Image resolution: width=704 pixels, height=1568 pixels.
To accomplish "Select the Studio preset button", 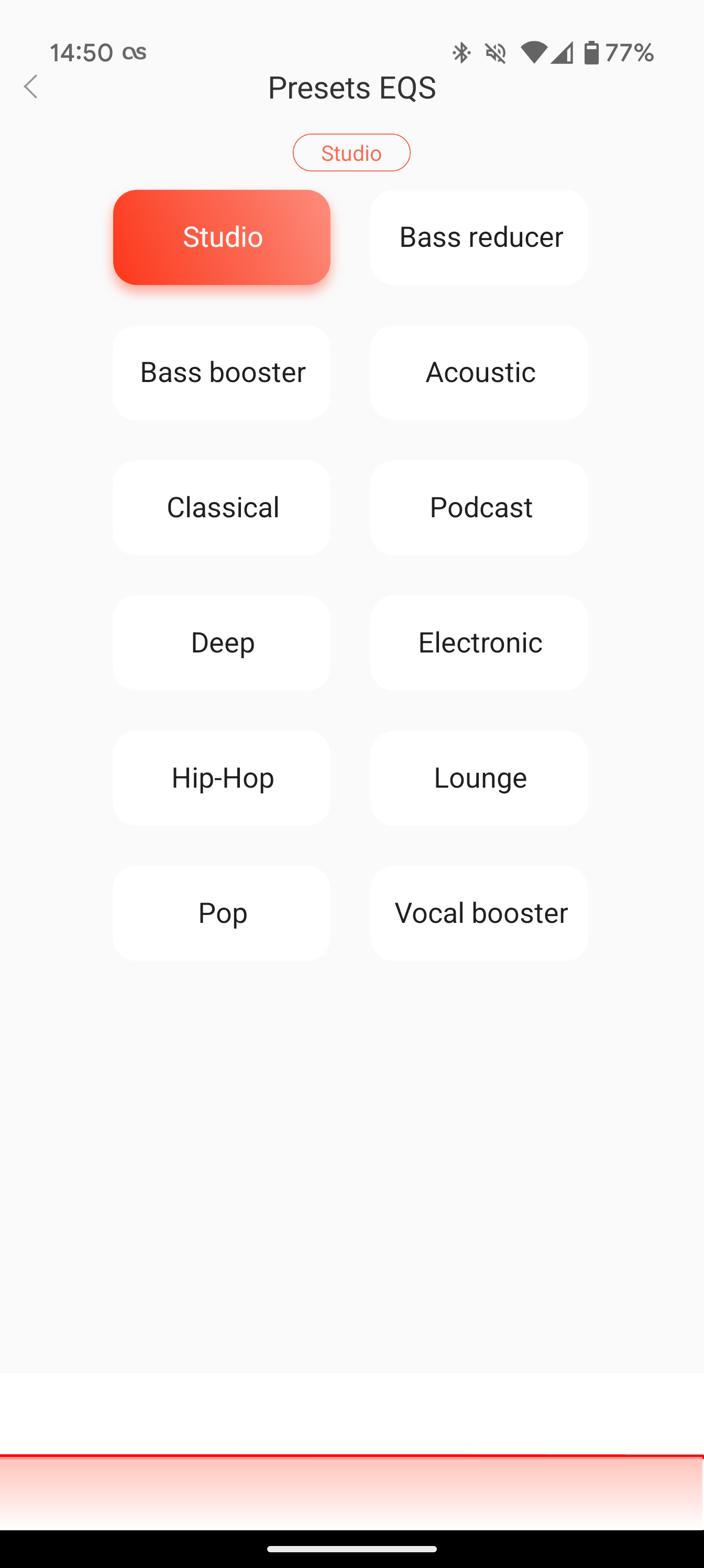I will (222, 237).
